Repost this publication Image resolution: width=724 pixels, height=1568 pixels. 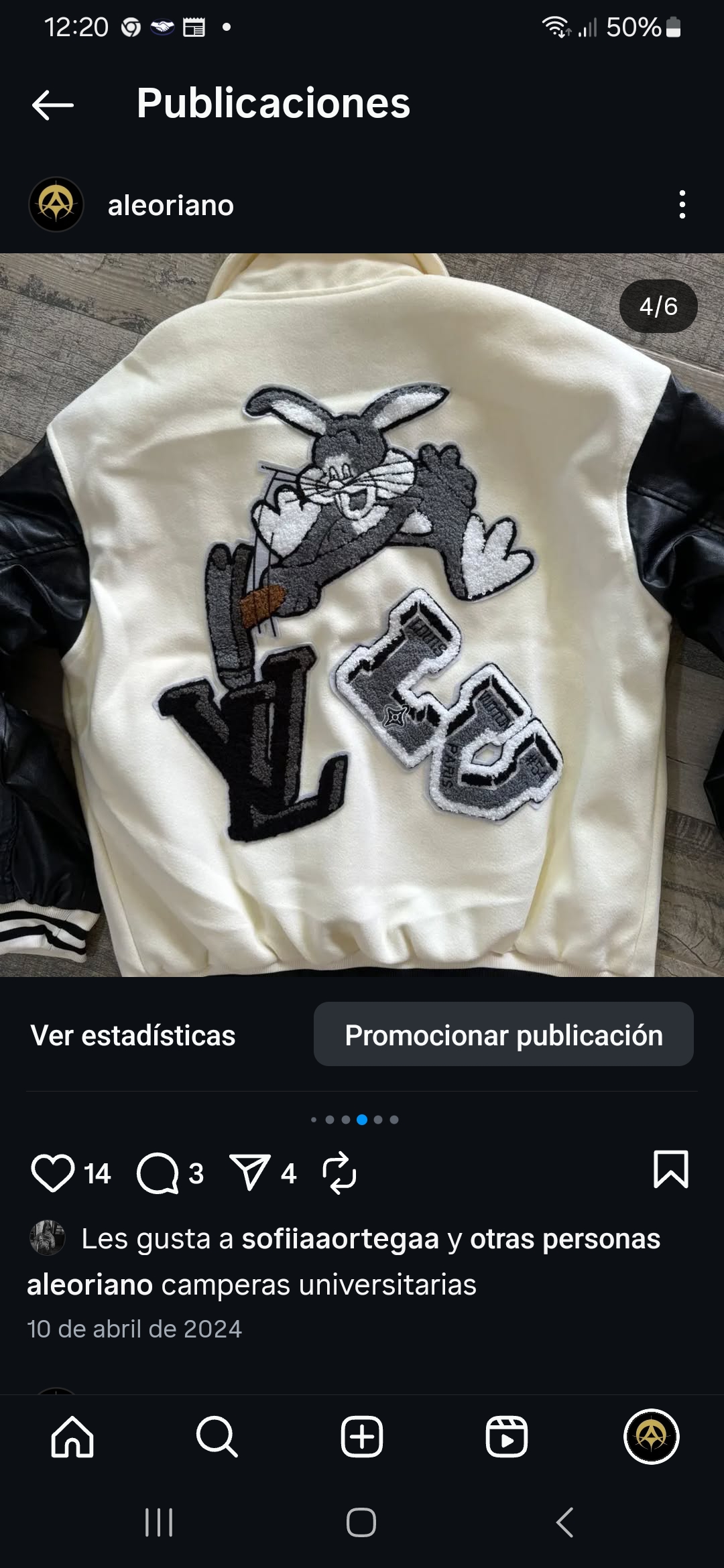coord(339,1173)
